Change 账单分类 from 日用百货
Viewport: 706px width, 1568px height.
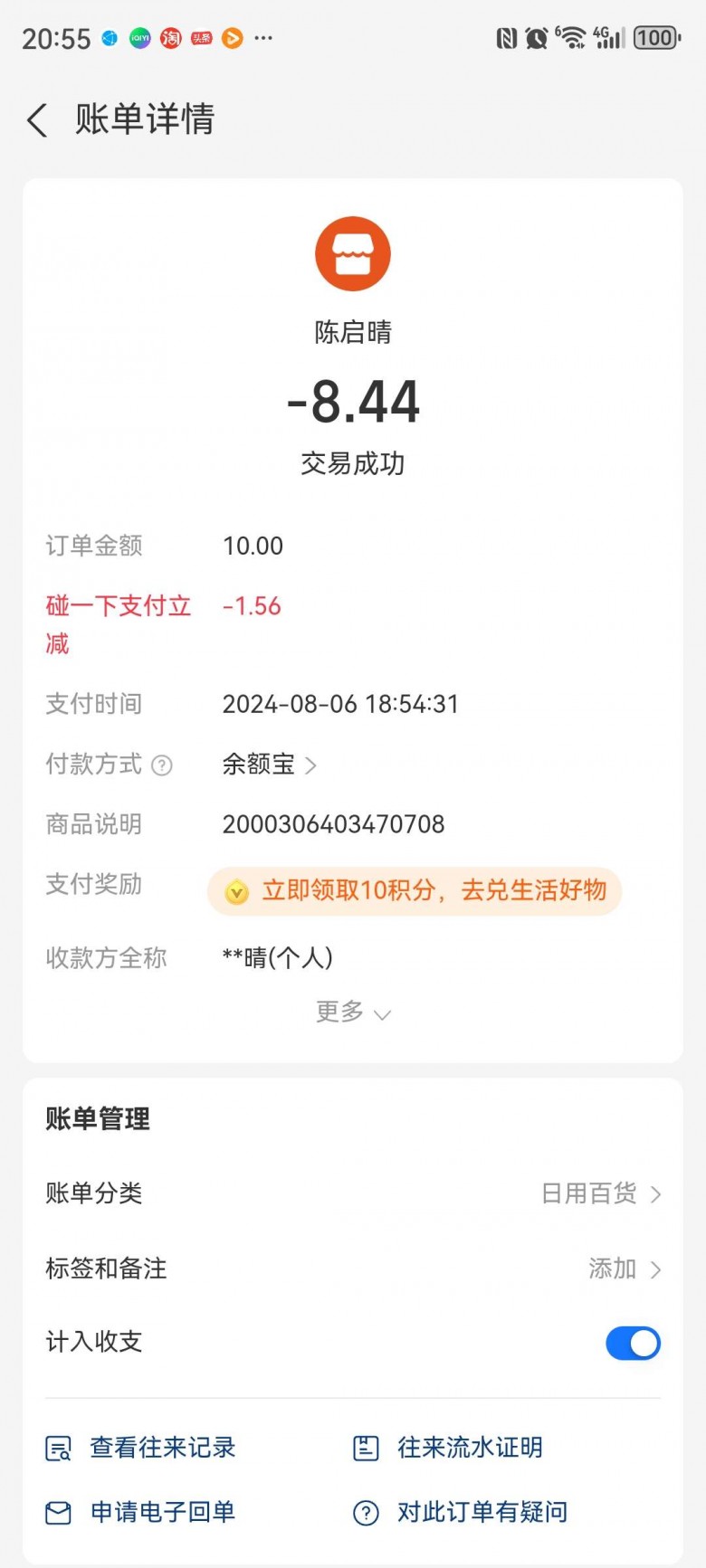point(600,1194)
